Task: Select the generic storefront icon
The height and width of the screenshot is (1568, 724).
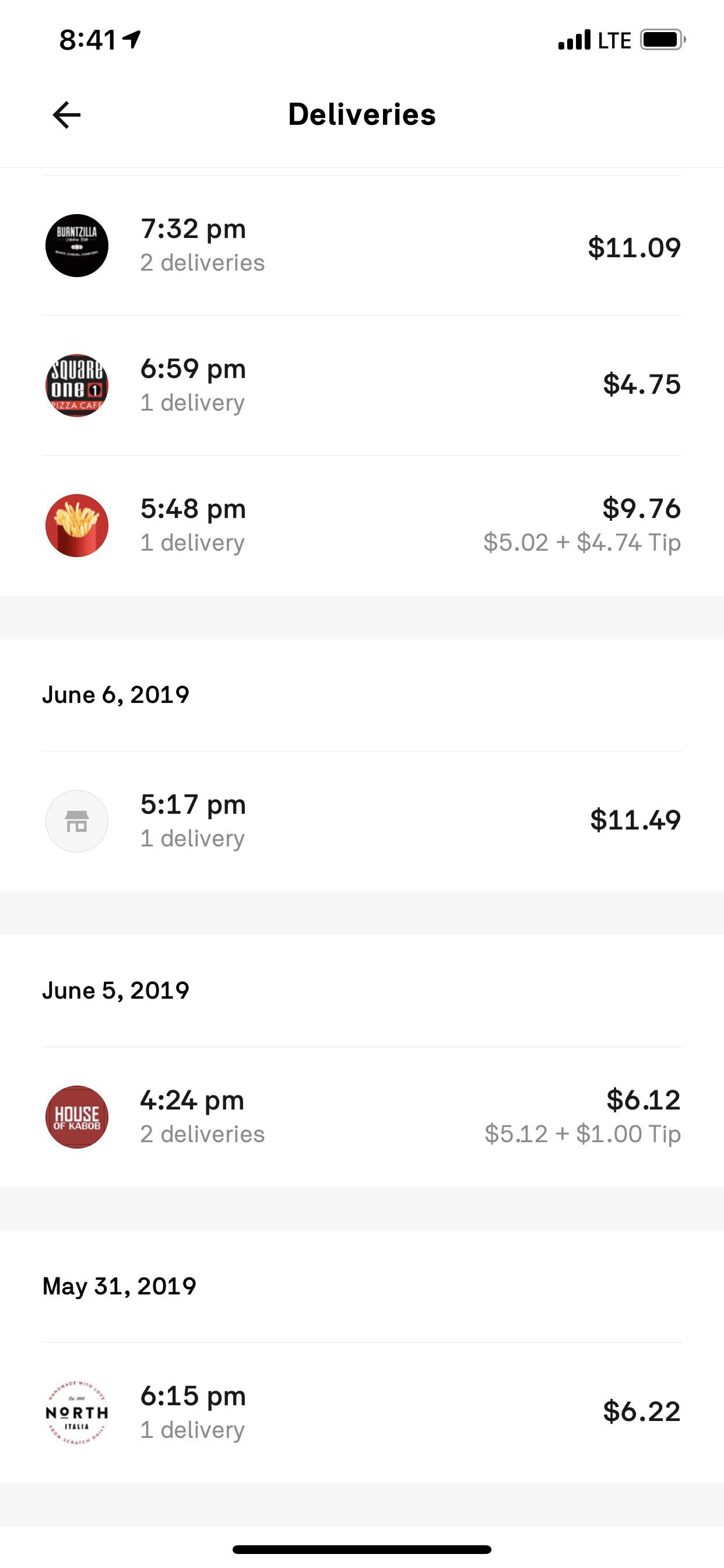Action: coord(76,821)
